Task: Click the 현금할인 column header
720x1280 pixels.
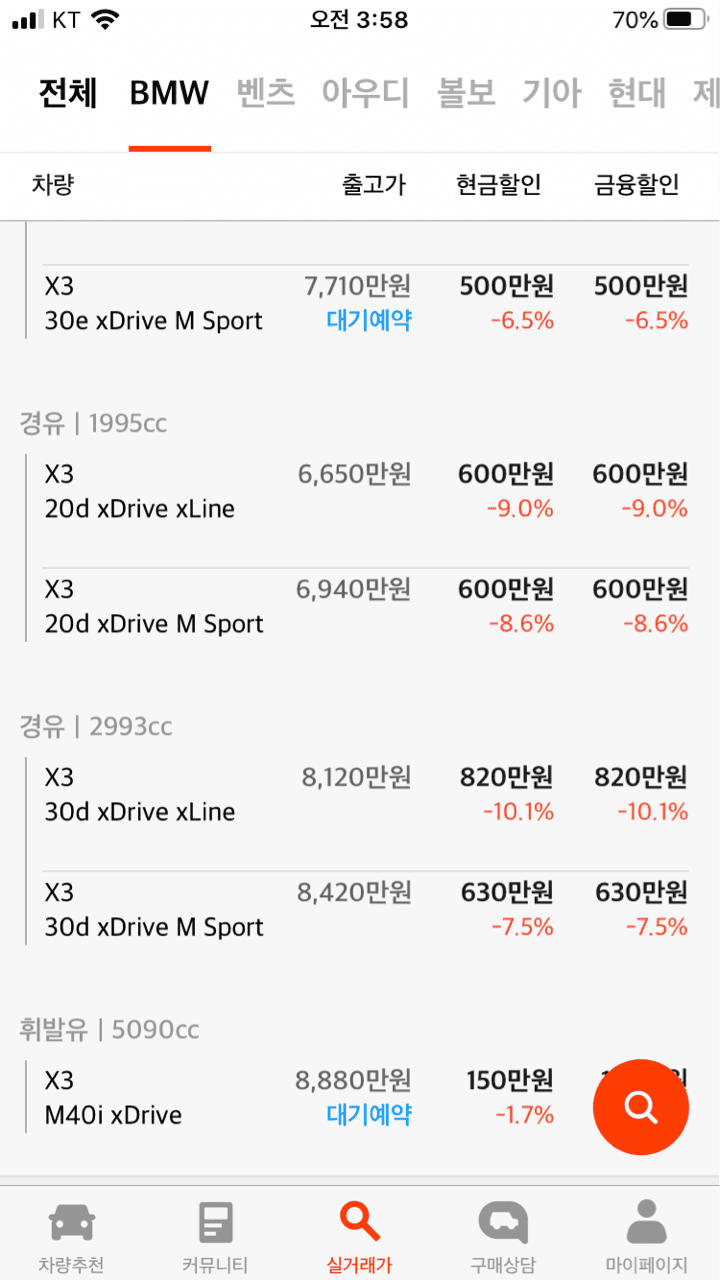Action: [498, 186]
